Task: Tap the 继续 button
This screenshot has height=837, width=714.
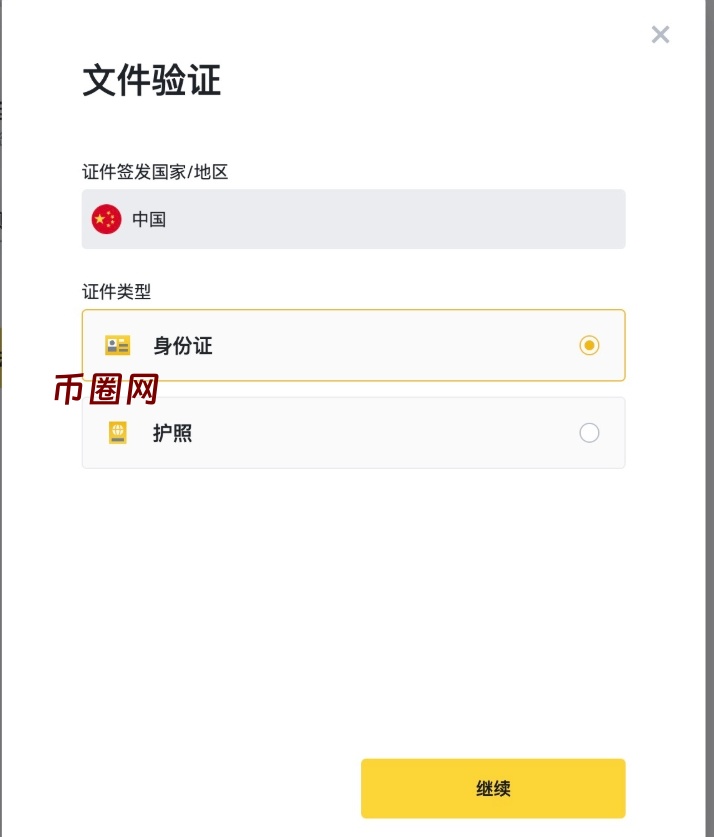Action: coord(493,788)
